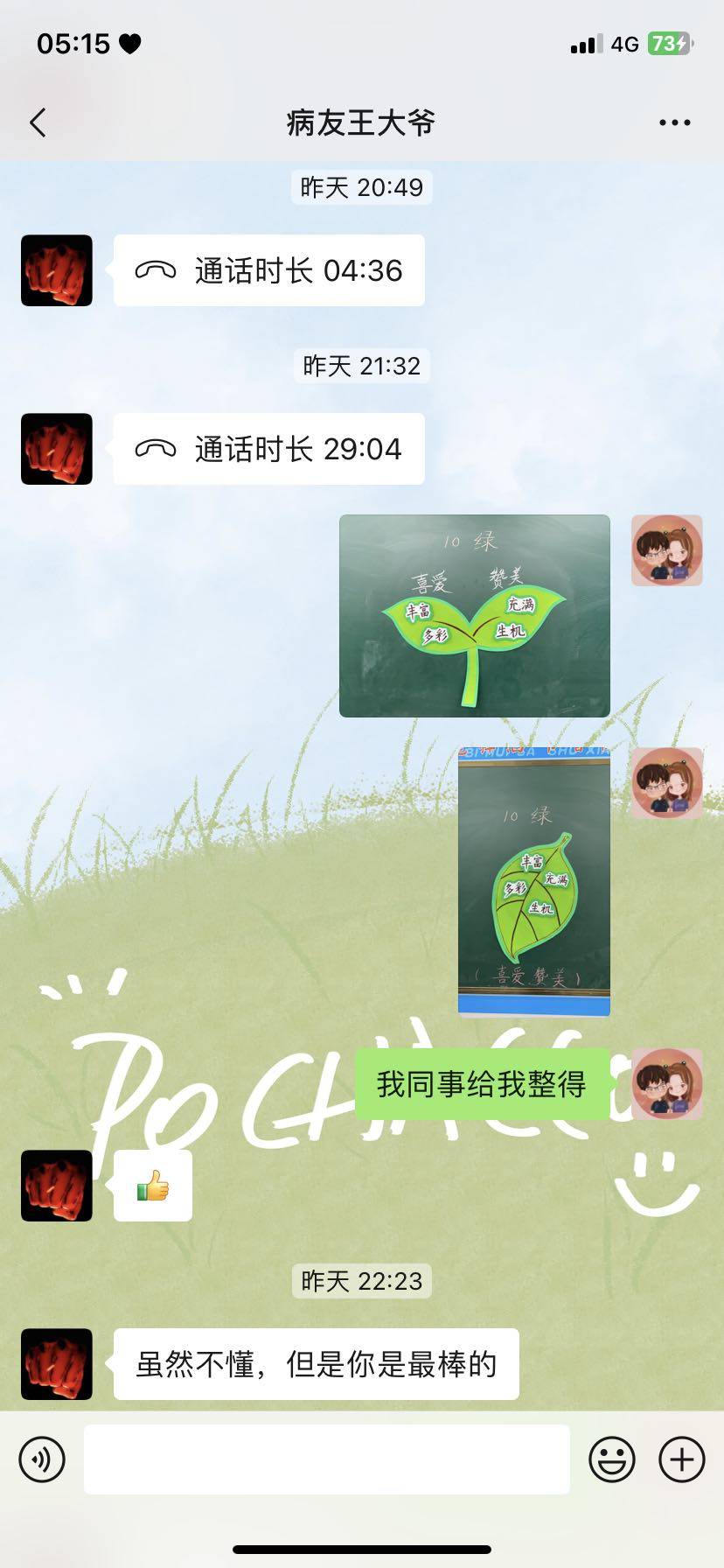The width and height of the screenshot is (724, 1568).
Task: Open the chat info overflow menu
Action: (674, 122)
